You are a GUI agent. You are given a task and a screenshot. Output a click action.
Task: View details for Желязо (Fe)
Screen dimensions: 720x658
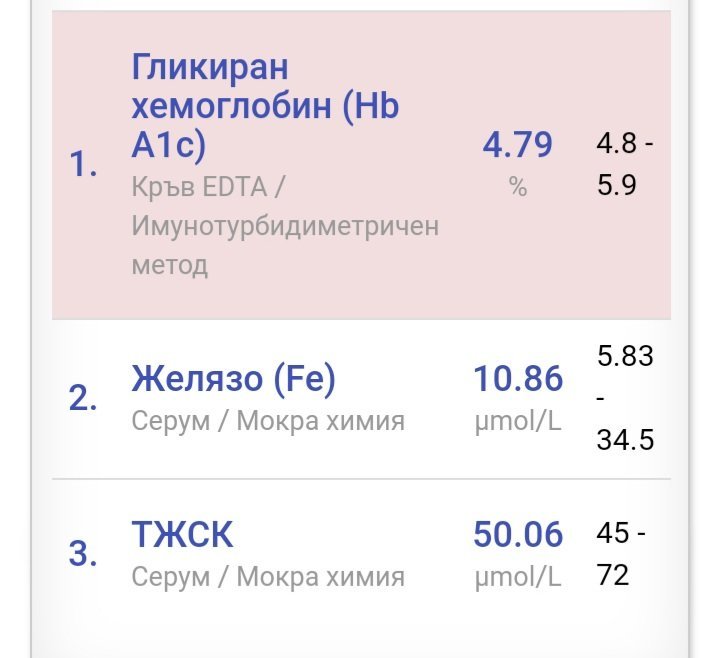coord(234,380)
